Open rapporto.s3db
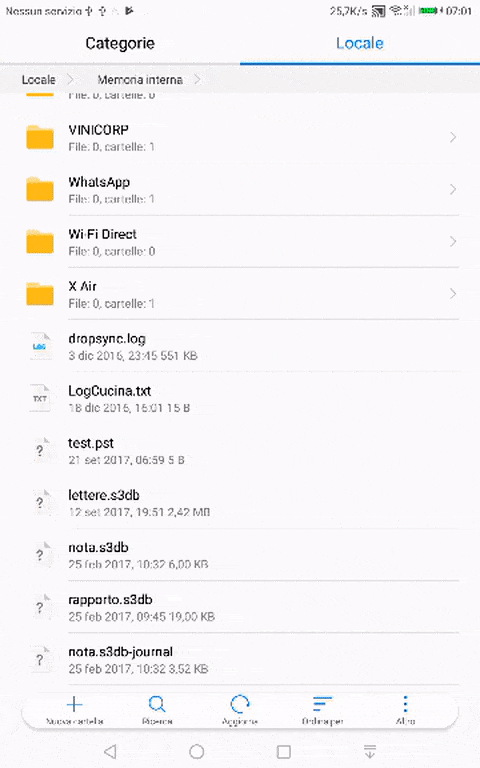The width and height of the screenshot is (480, 768). tap(240, 607)
